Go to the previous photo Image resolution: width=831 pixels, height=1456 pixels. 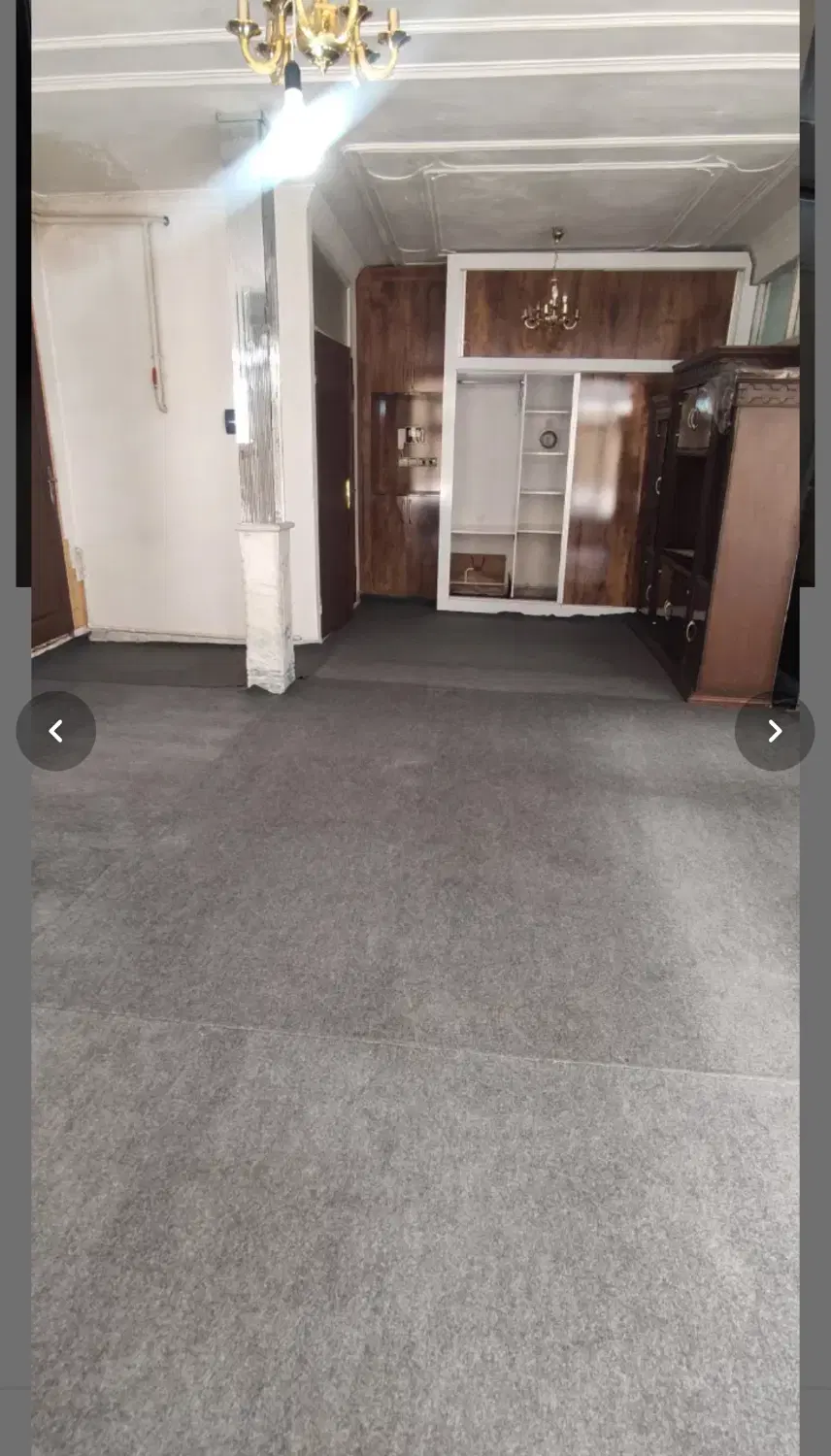56,731
